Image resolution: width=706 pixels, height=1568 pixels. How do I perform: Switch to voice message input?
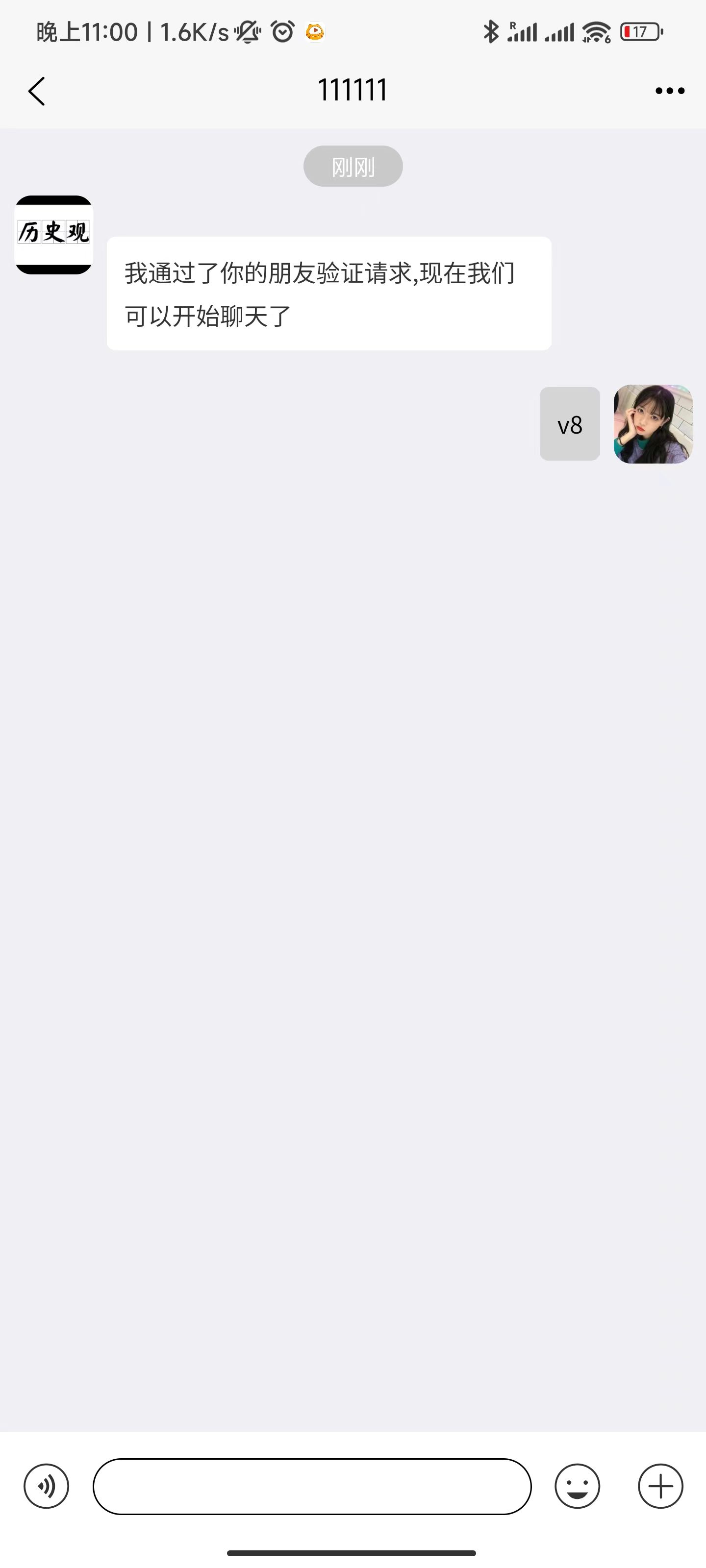pos(46,1486)
